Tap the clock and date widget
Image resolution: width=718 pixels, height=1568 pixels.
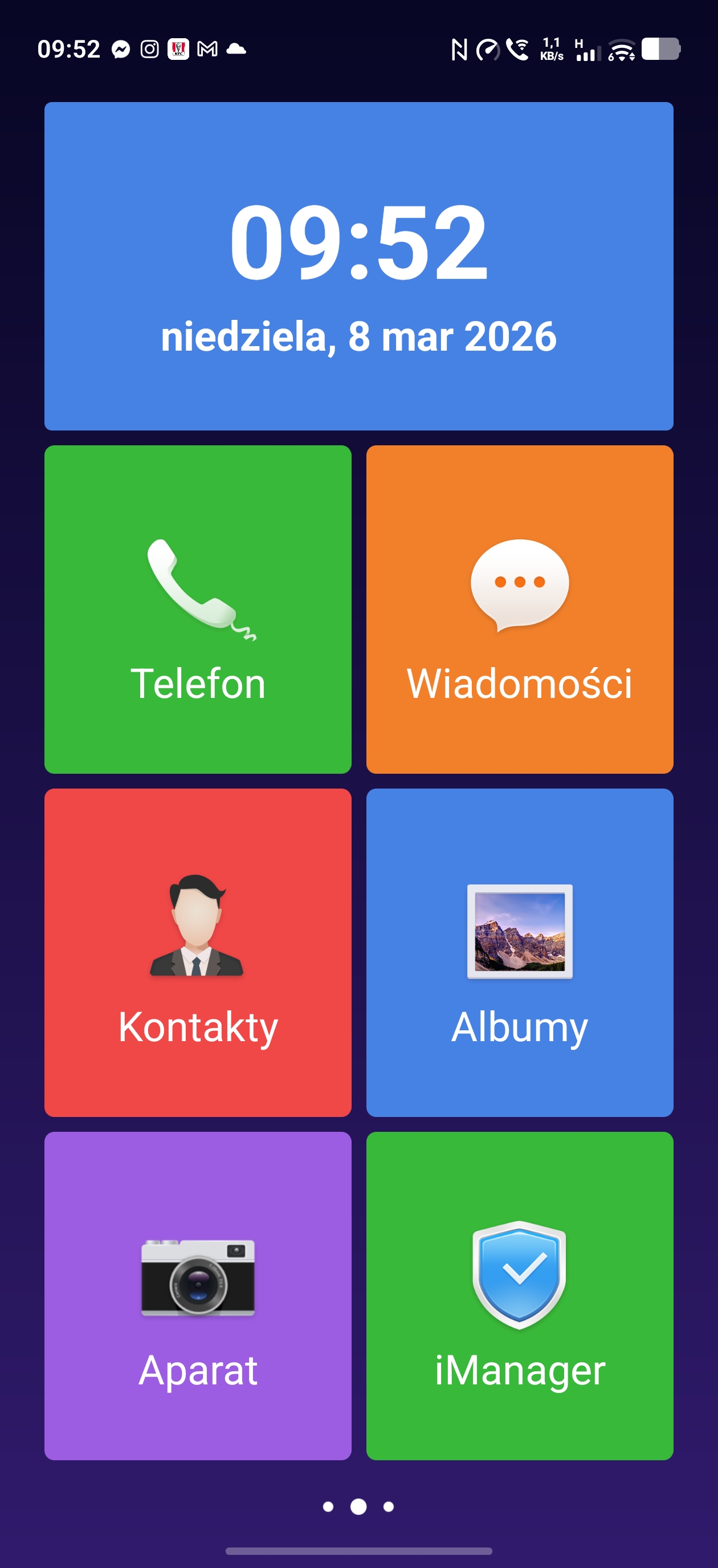(358, 266)
